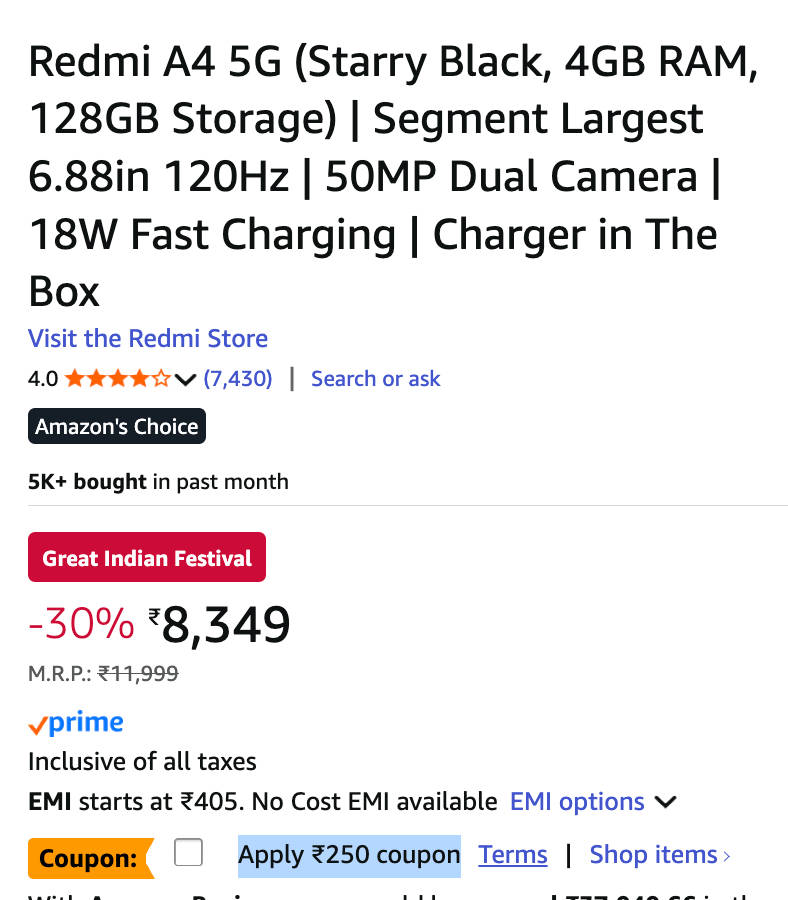
Task: Expand EMI options dropdown
Action: [x=592, y=802]
